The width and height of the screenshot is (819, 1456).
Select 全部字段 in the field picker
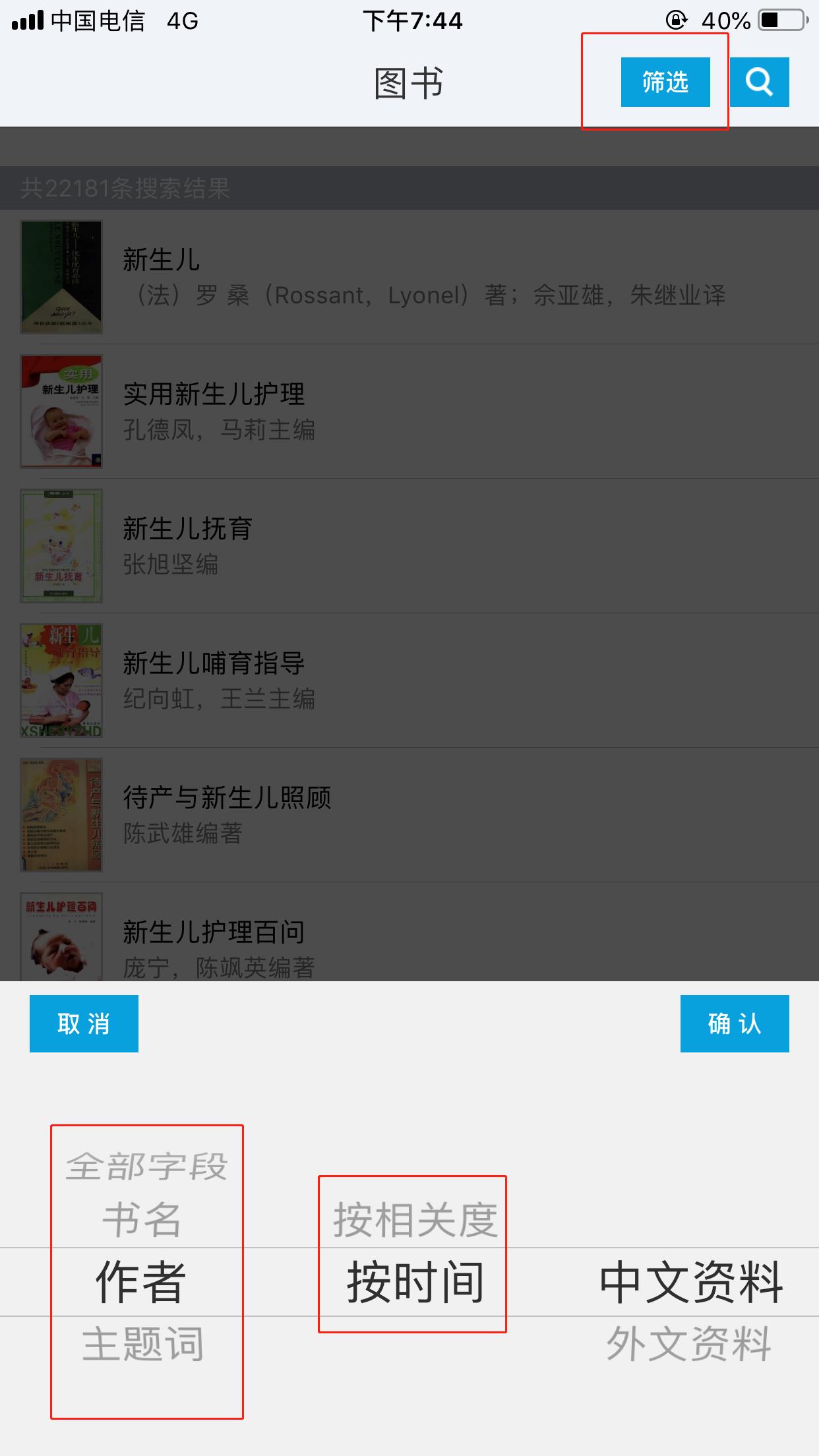[146, 1166]
